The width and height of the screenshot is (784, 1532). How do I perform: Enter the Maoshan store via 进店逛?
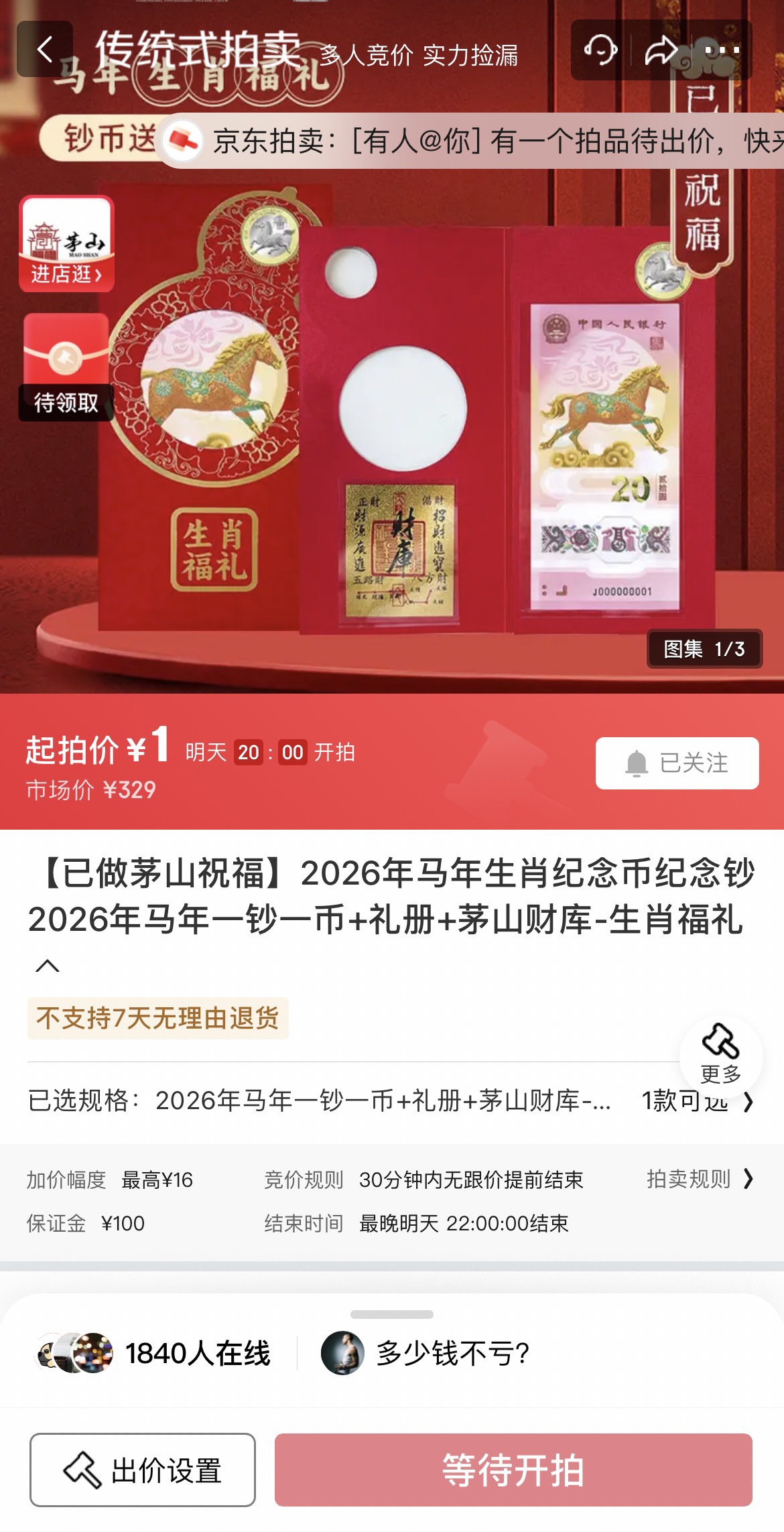pyautogui.click(x=66, y=244)
